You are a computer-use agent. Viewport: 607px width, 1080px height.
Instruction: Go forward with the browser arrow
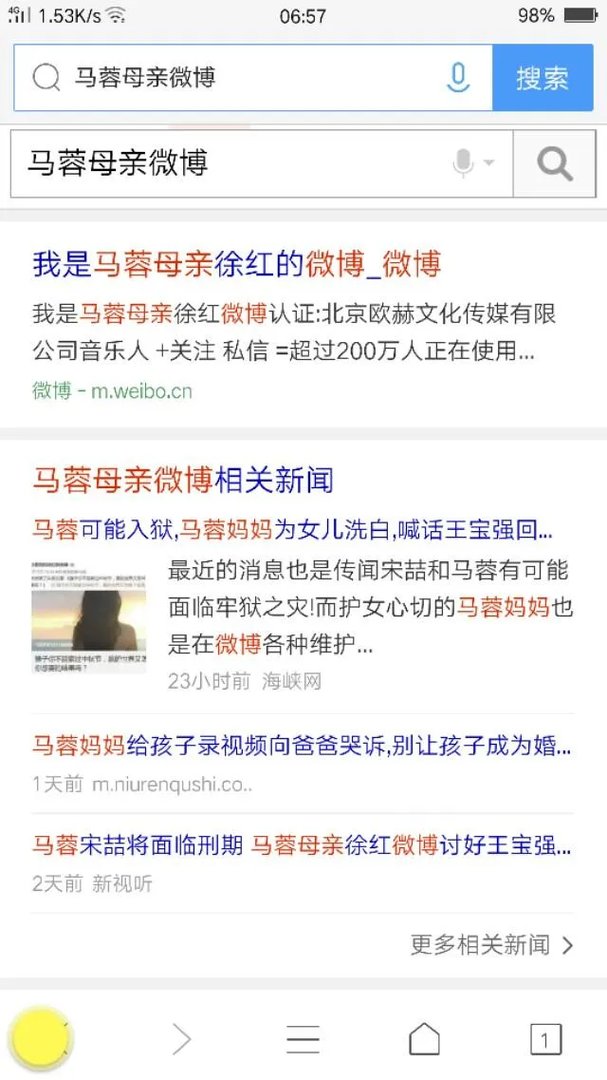point(181,1040)
